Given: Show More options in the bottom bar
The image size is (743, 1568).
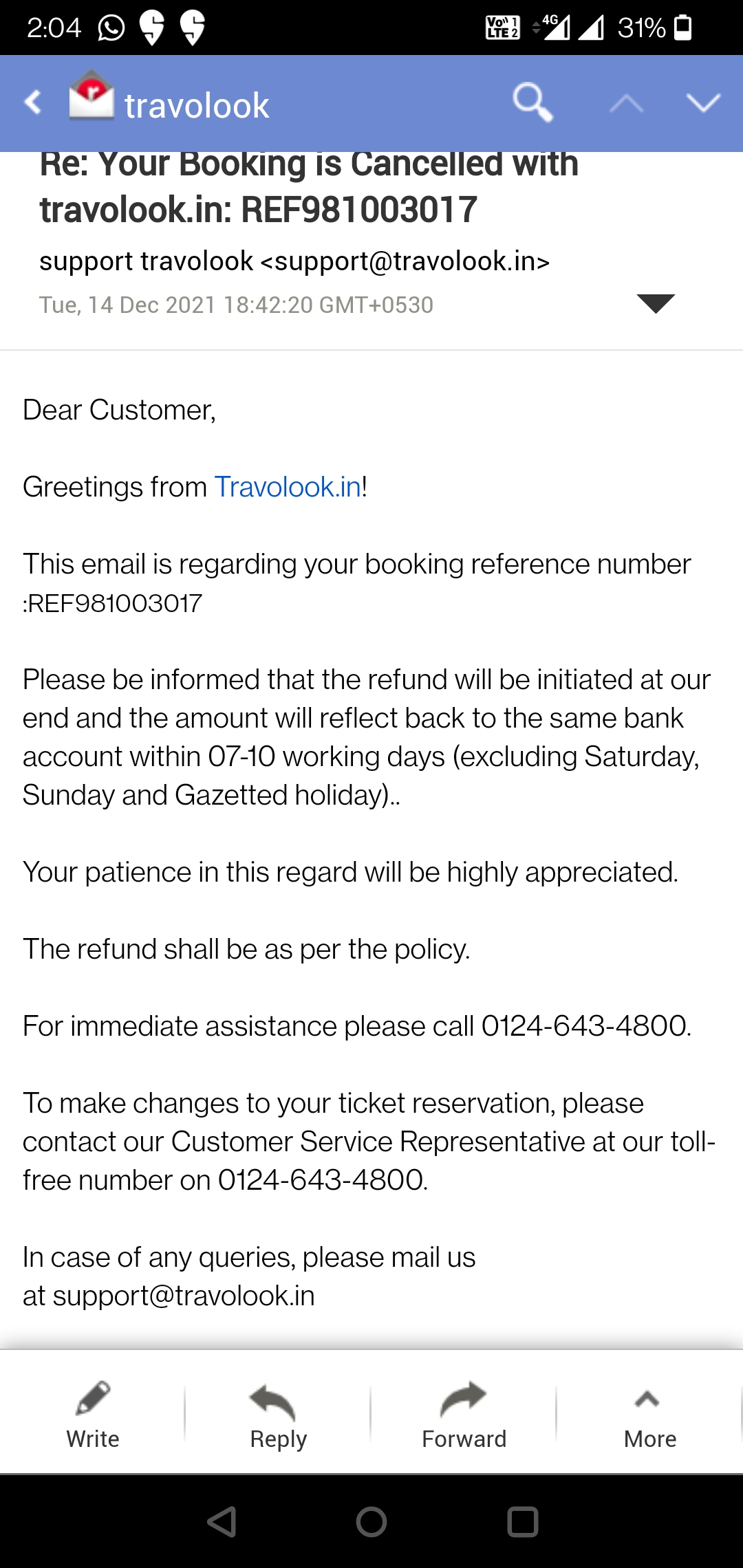Looking at the screenshot, I should point(649,1415).
